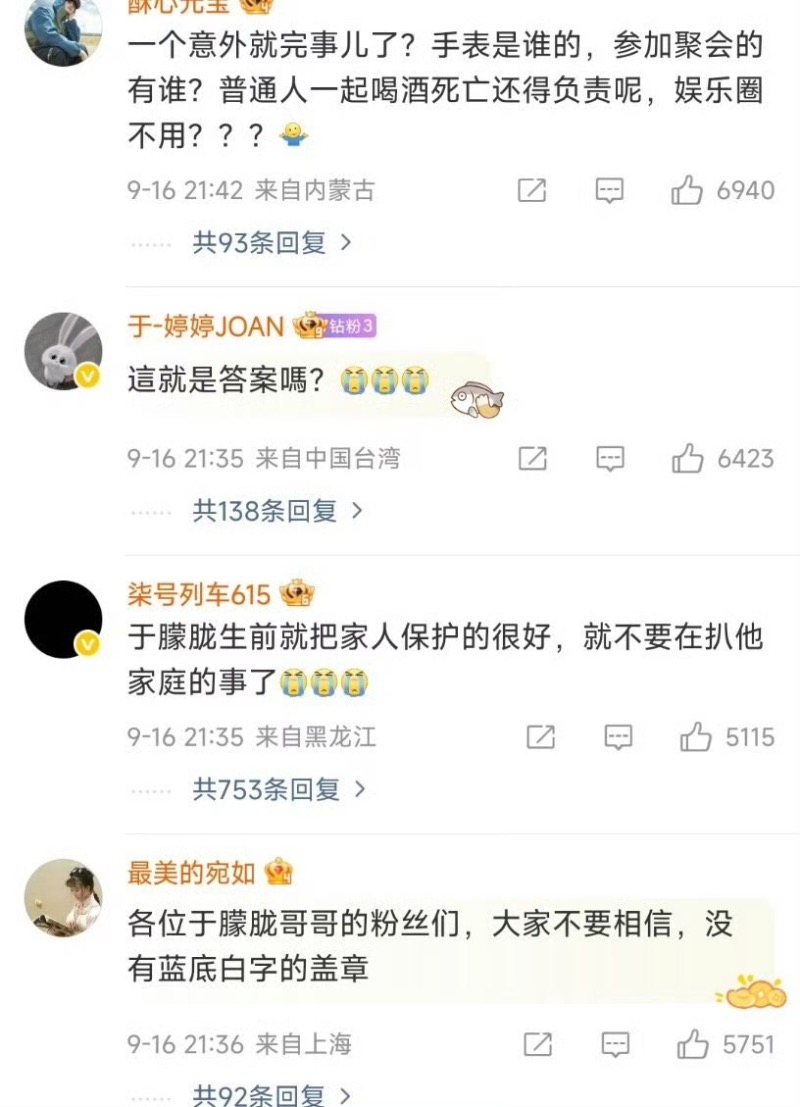Viewport: 800px width, 1107px height.
Task: Share the comment posted at 9-16 21:42
Action: coord(532,190)
